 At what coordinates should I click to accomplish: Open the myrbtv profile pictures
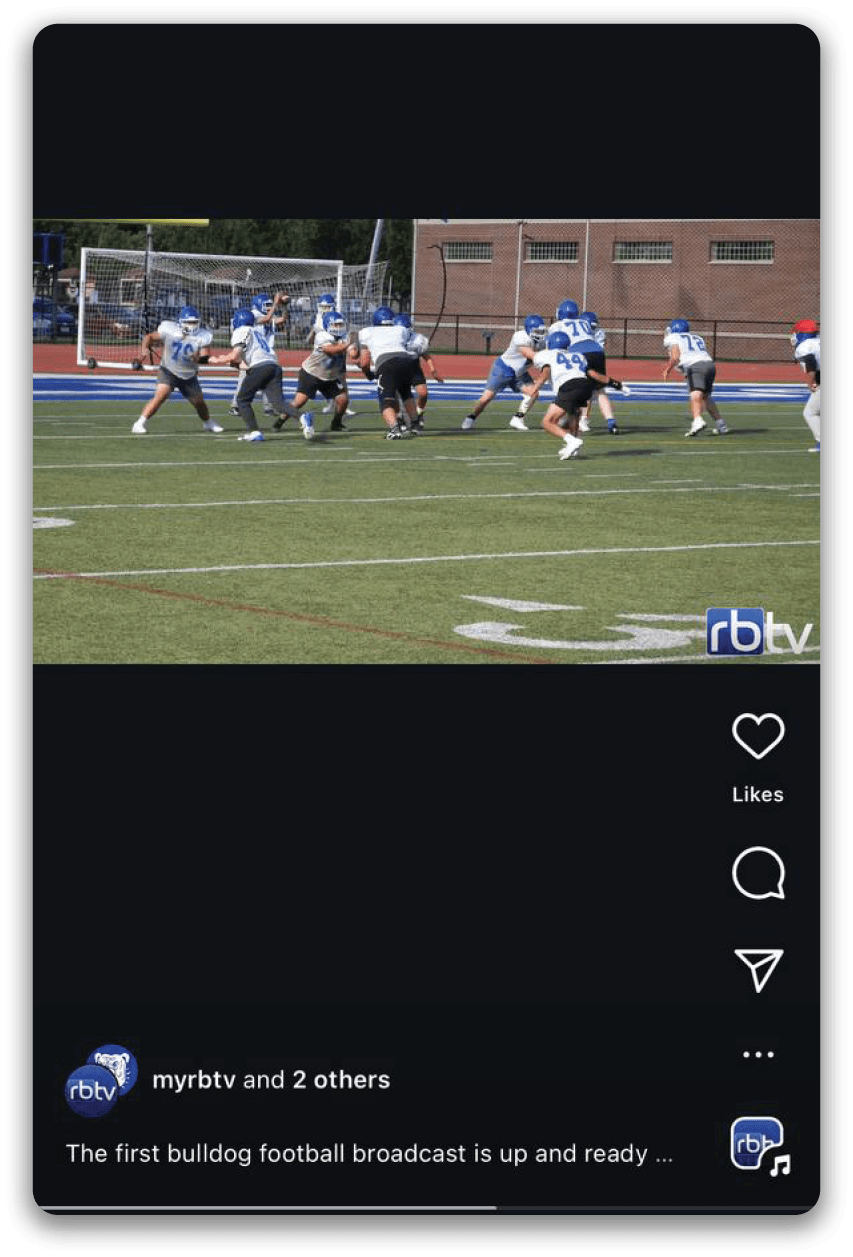click(x=101, y=1080)
